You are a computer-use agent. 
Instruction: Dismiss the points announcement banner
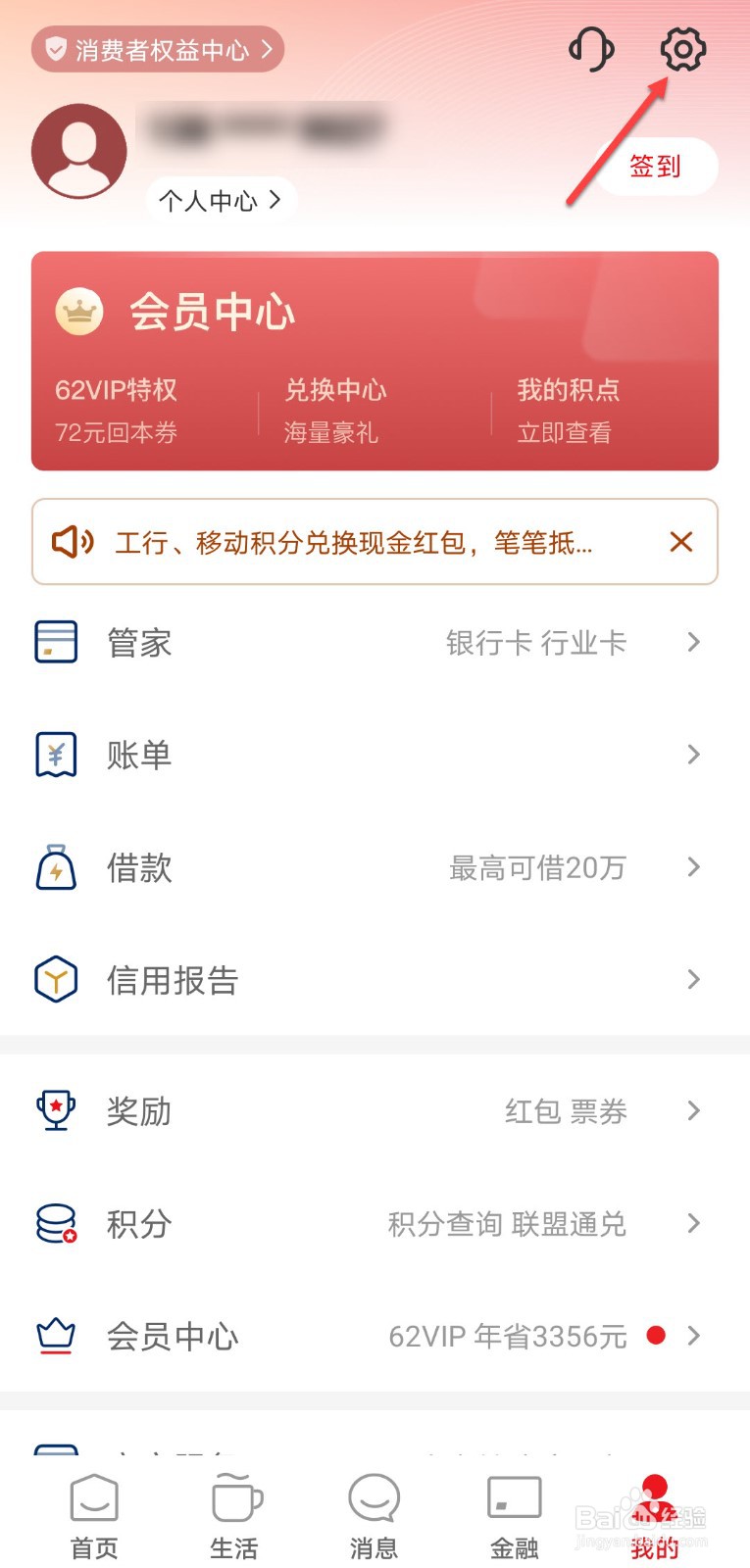pyautogui.click(x=681, y=542)
